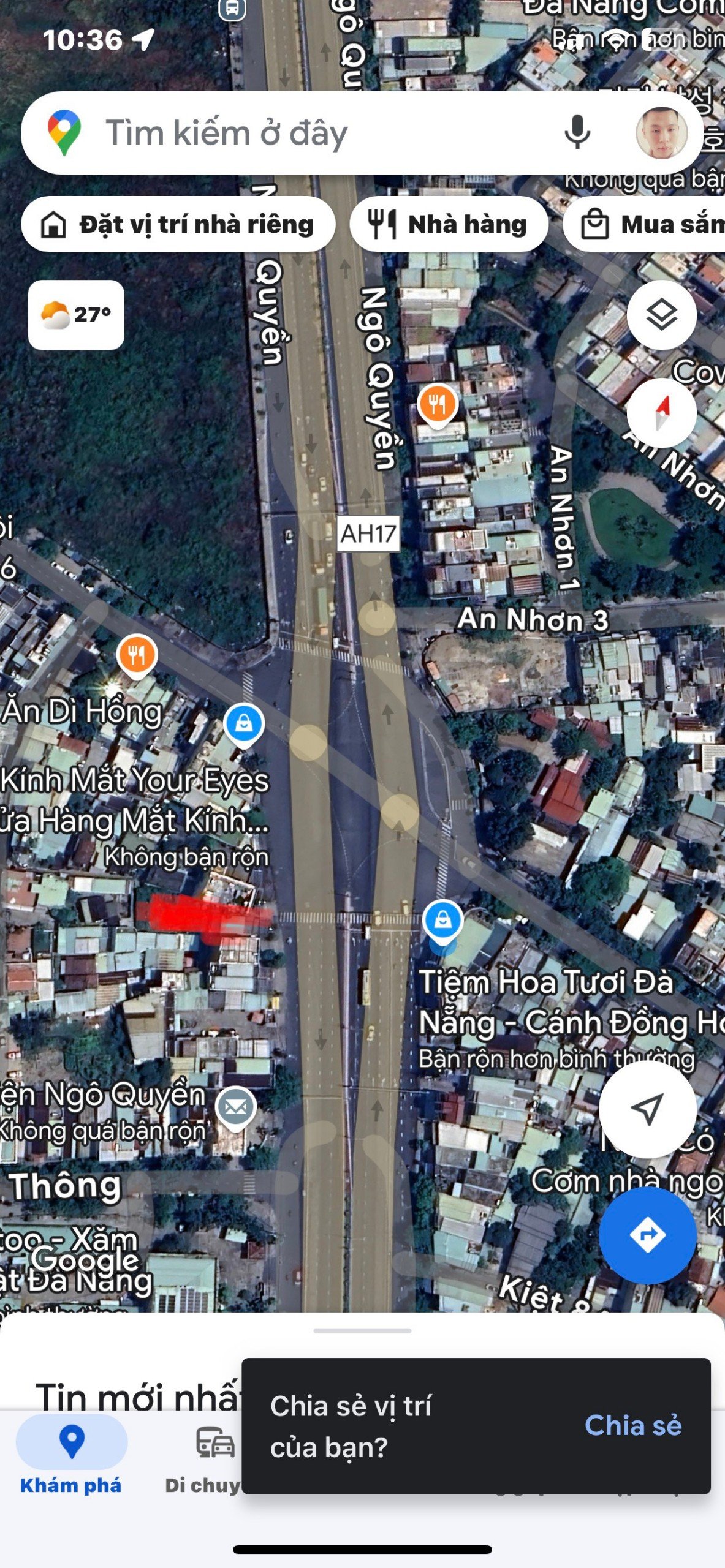This screenshot has height=1568, width=725.
Task: Open the account profile picture
Action: click(x=661, y=133)
